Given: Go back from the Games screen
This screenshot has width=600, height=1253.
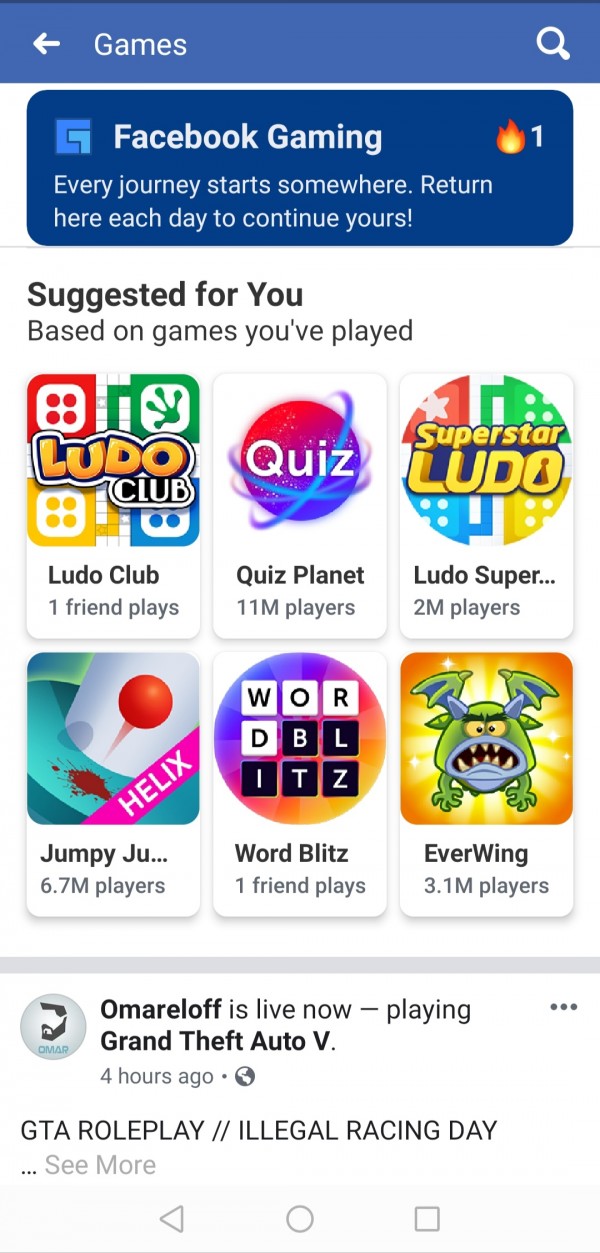Looking at the screenshot, I should pos(46,44).
